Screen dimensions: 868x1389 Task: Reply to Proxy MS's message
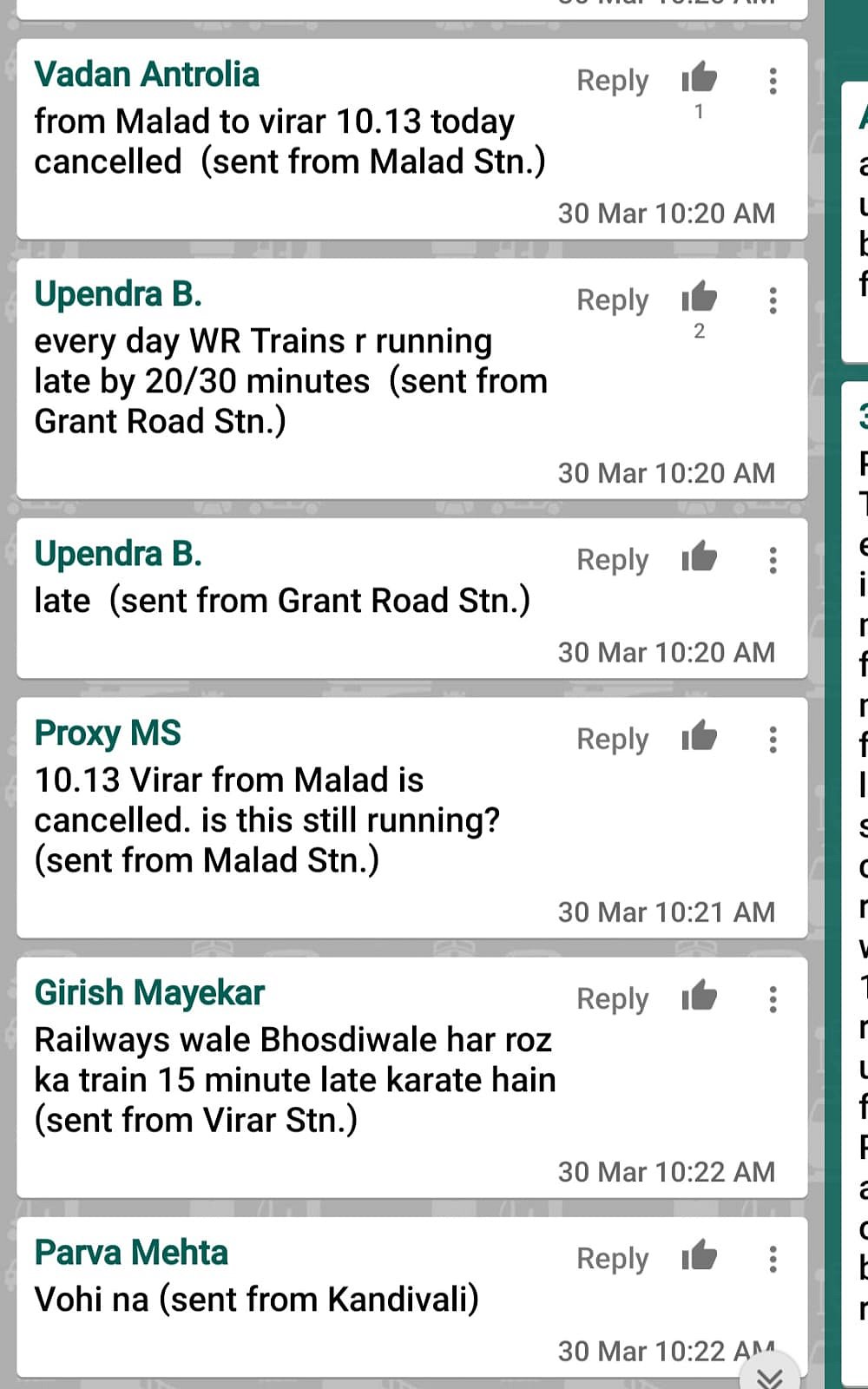(612, 740)
